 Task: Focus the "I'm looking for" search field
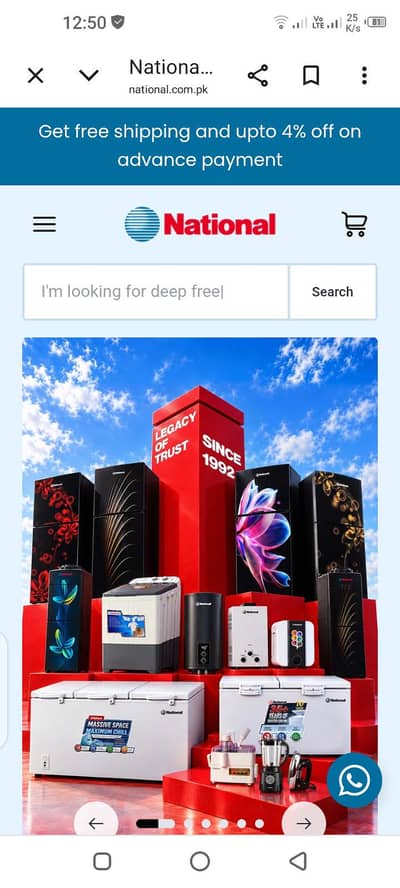coord(156,292)
